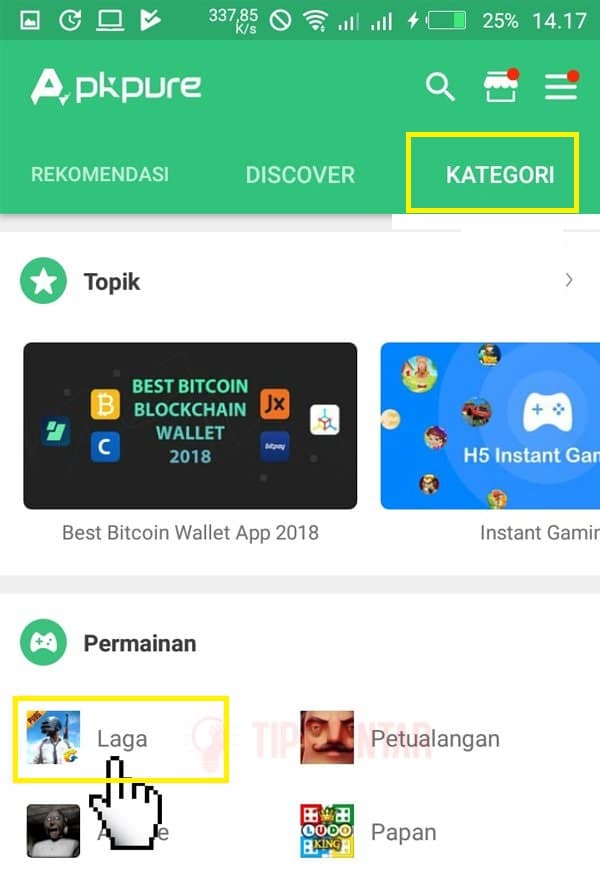The height and width of the screenshot is (872, 600).
Task: Expand the Topik section chevron
Action: tap(569, 281)
